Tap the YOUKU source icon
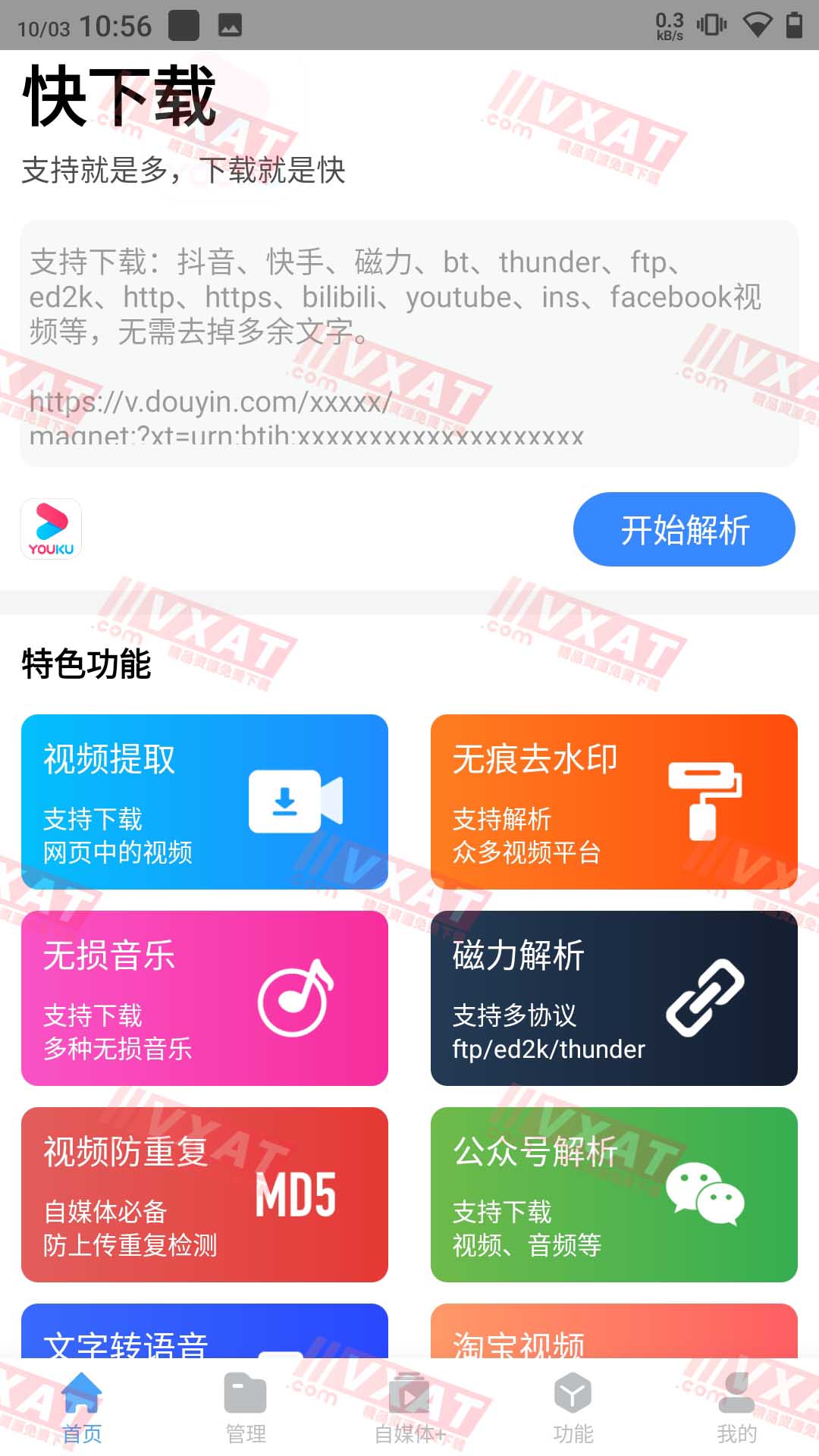Screen dimensions: 819x1456 click(49, 529)
